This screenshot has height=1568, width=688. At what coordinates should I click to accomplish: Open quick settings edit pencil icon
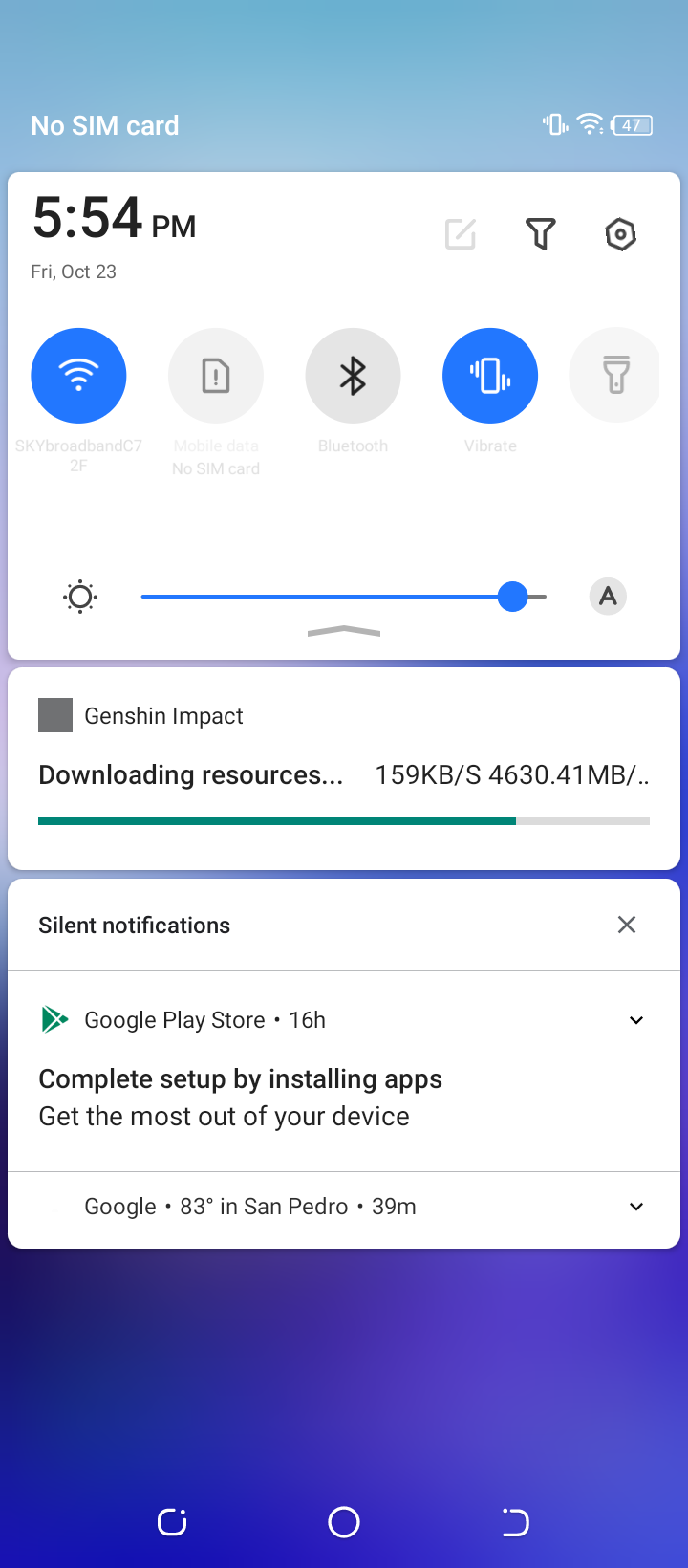pos(461,234)
